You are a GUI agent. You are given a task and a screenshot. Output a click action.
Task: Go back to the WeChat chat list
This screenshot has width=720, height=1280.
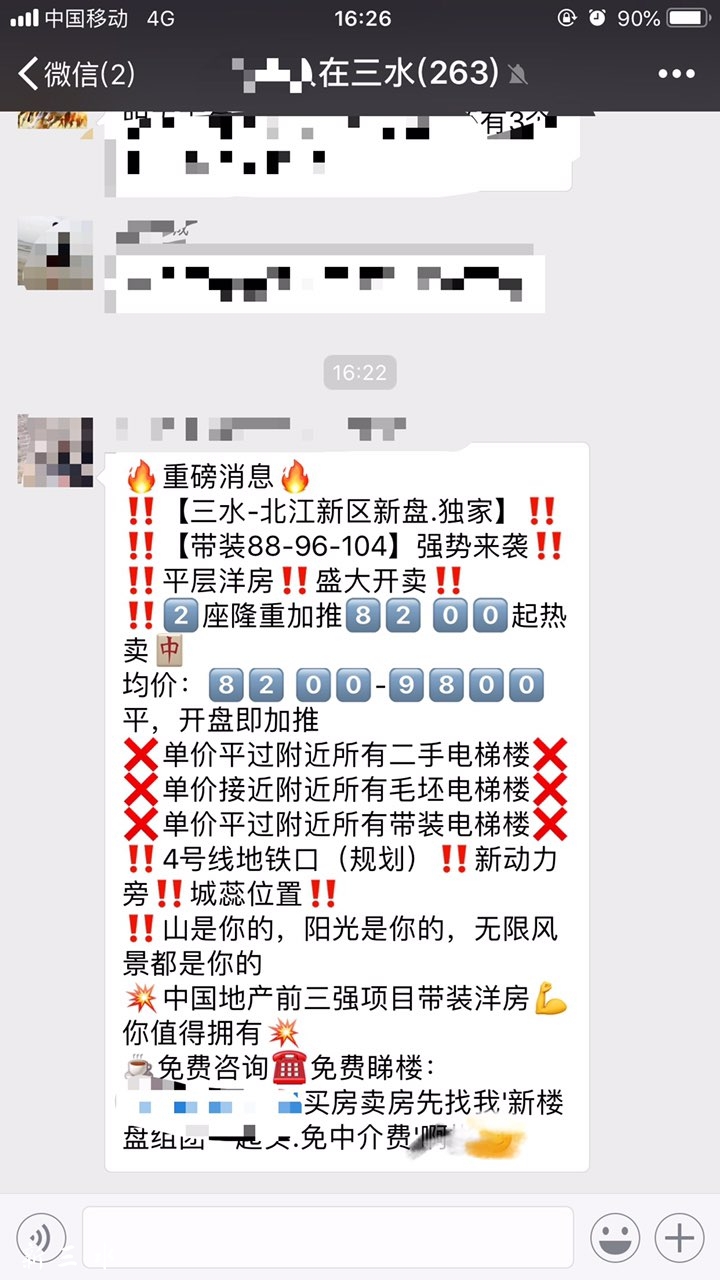tap(75, 73)
